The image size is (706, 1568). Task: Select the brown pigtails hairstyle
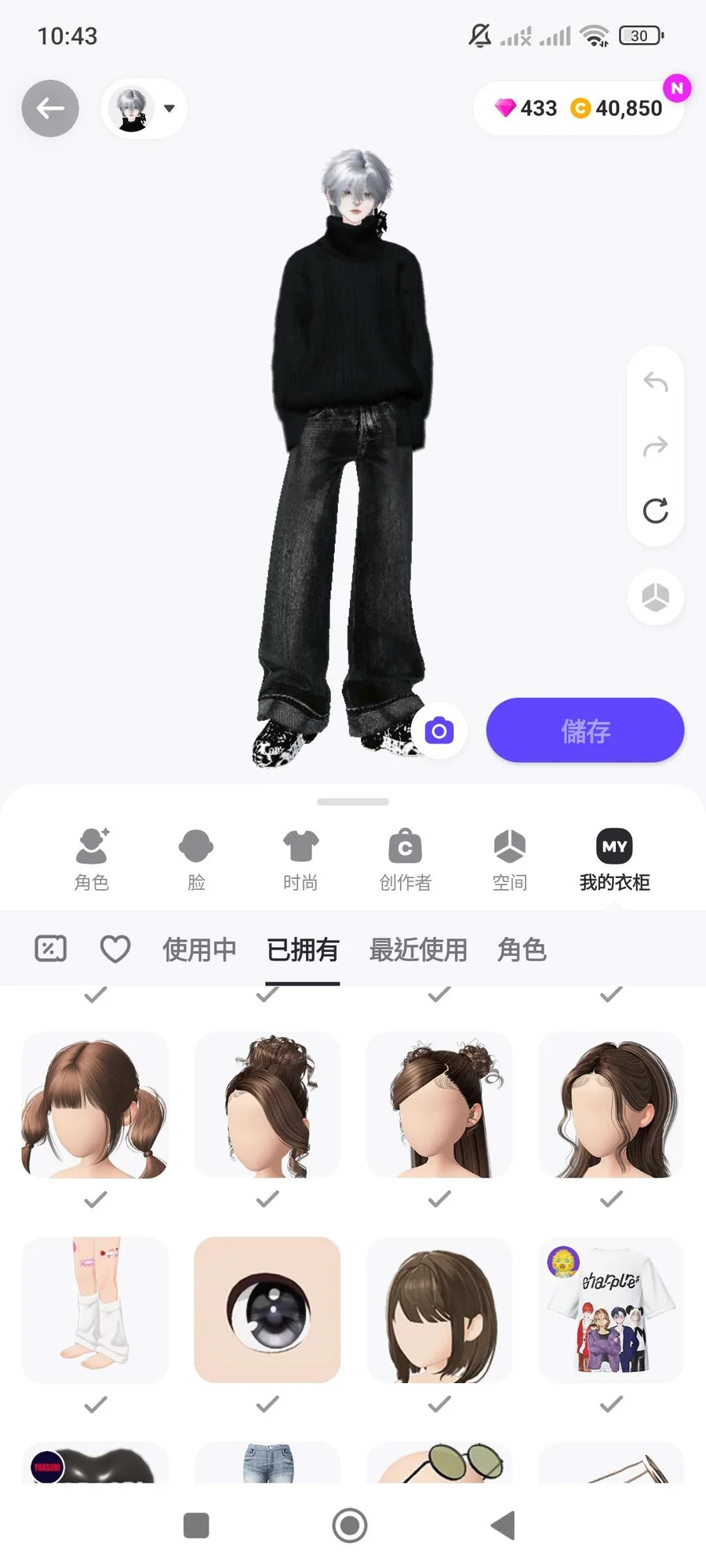point(95,1105)
